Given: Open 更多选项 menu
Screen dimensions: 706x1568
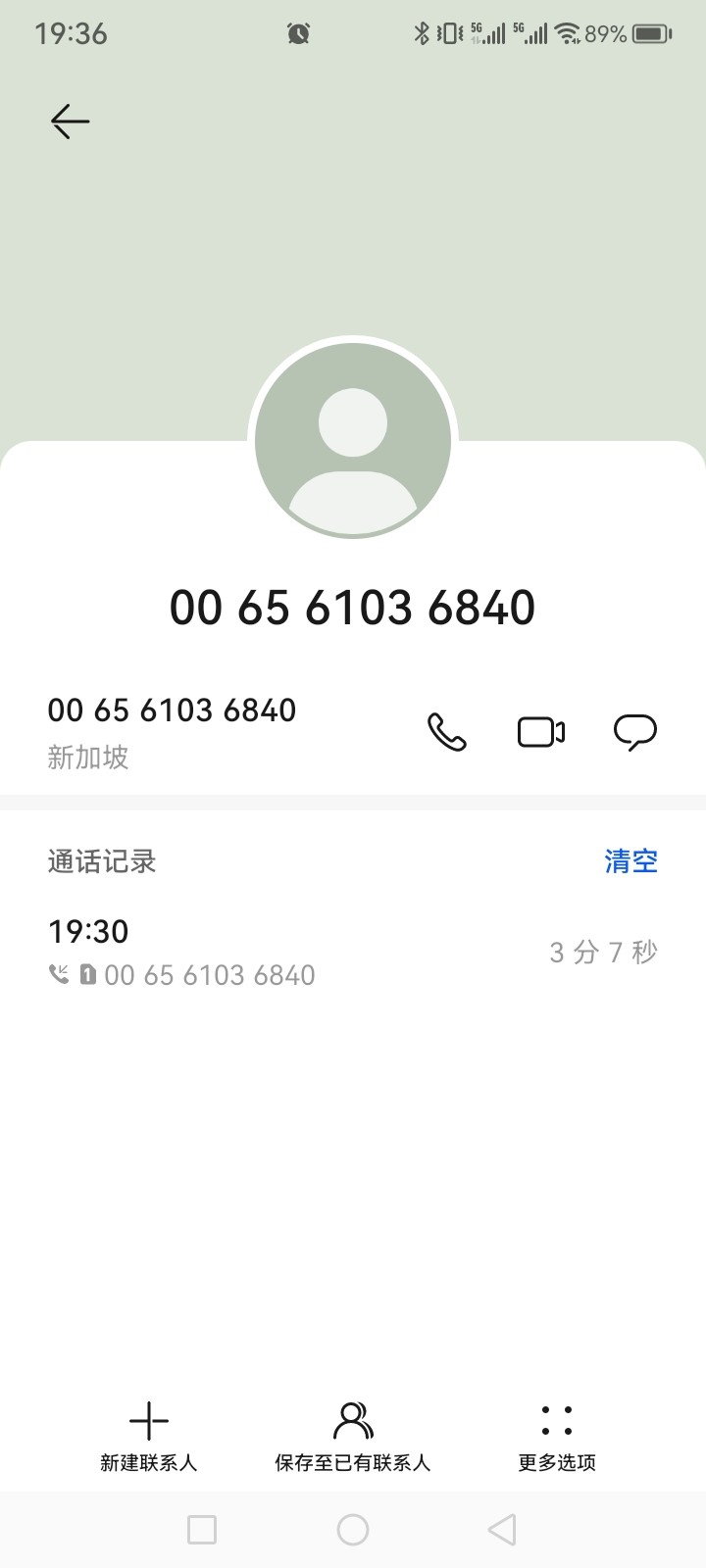Looking at the screenshot, I should click(557, 1436).
